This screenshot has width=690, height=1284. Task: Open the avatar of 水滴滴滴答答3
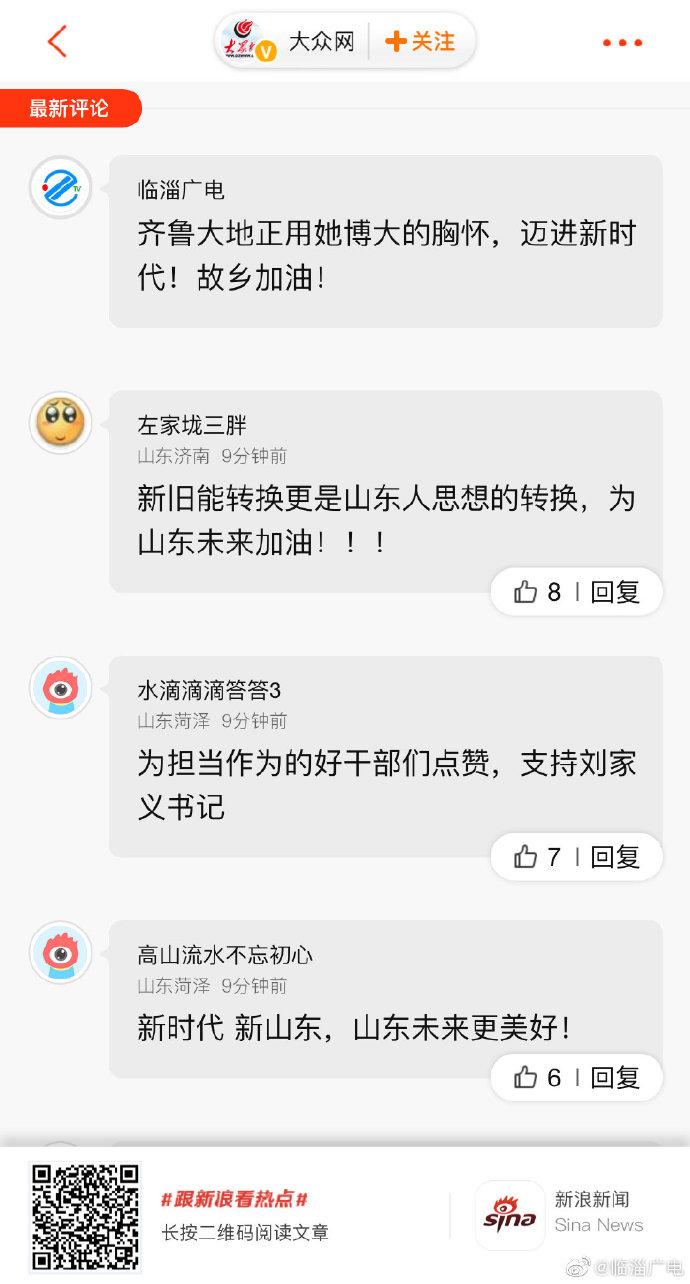point(61,688)
